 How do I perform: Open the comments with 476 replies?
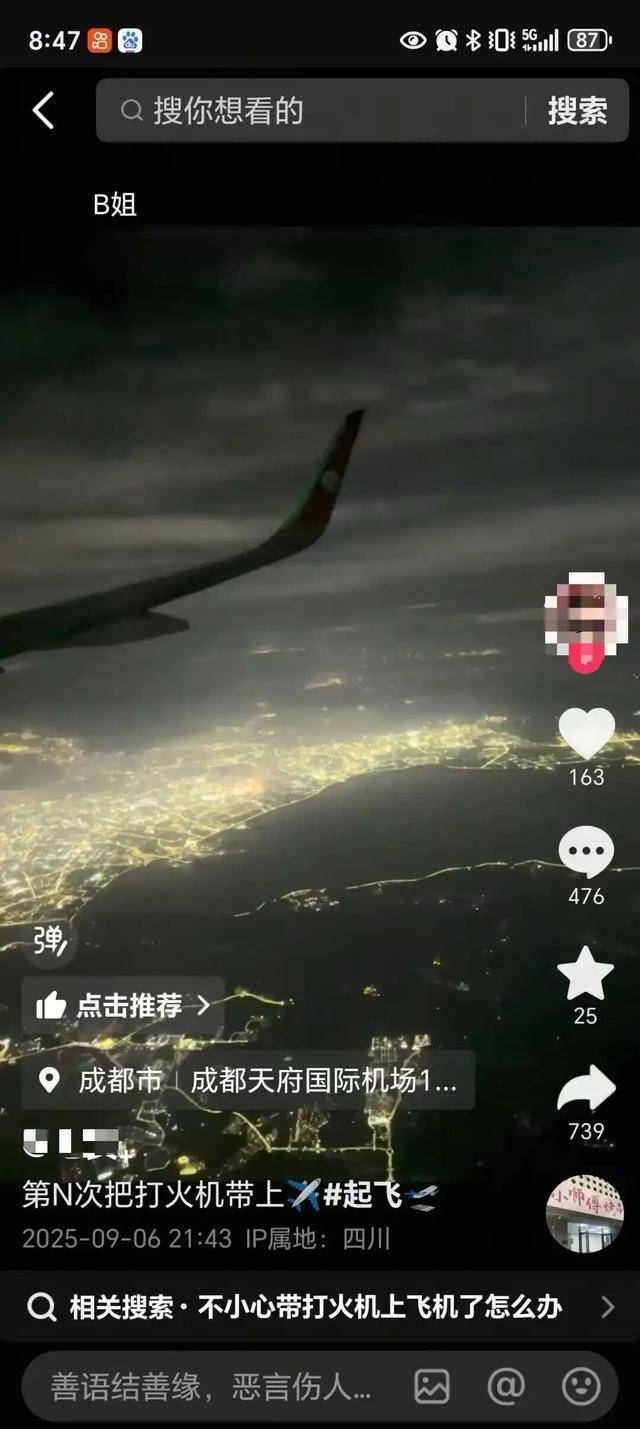[586, 853]
